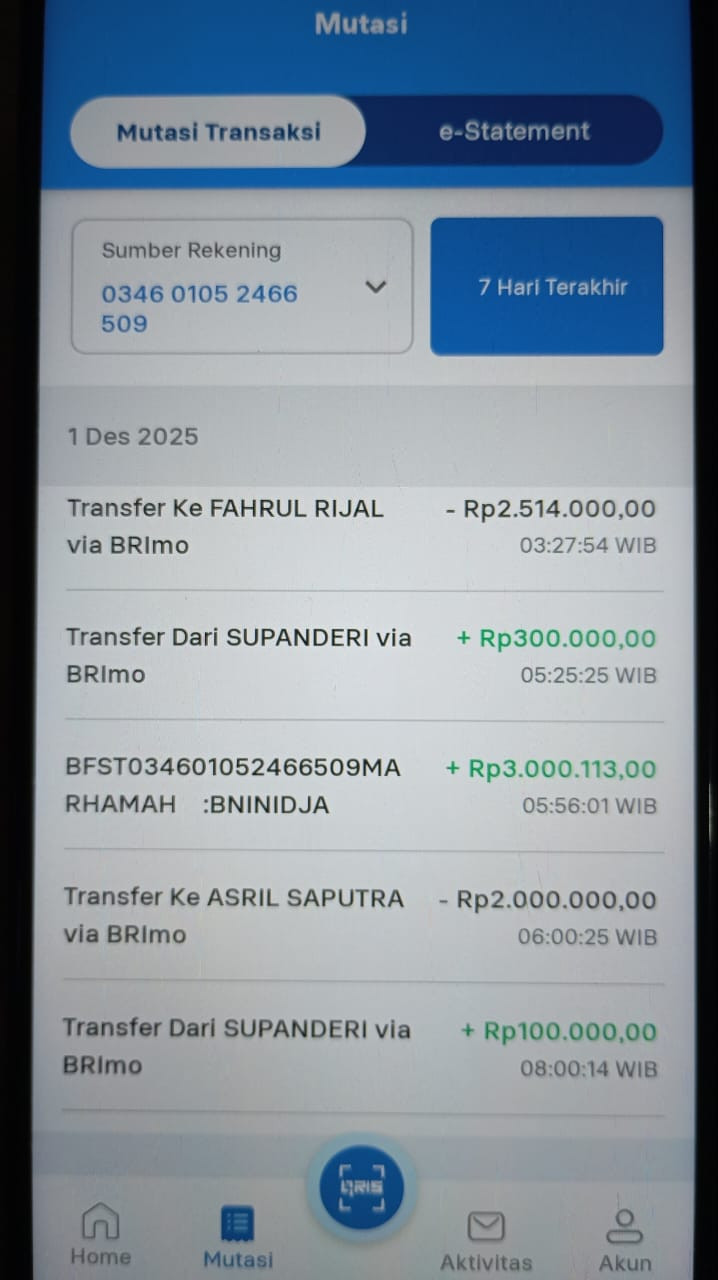Open the Rp100.000,00 SUPANDERI transfer
718x1280 pixels.
(x=360, y=1047)
